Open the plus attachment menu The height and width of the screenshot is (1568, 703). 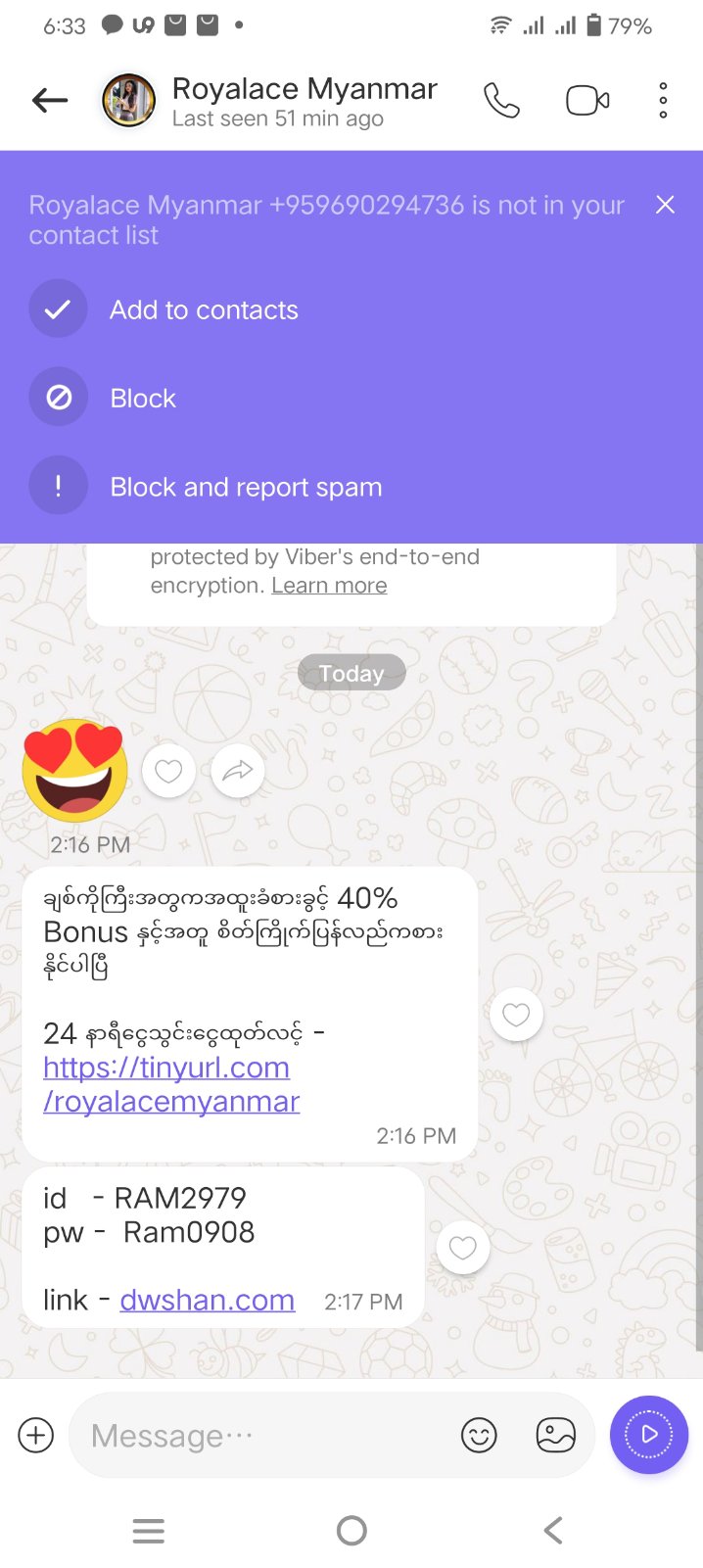(x=36, y=1436)
